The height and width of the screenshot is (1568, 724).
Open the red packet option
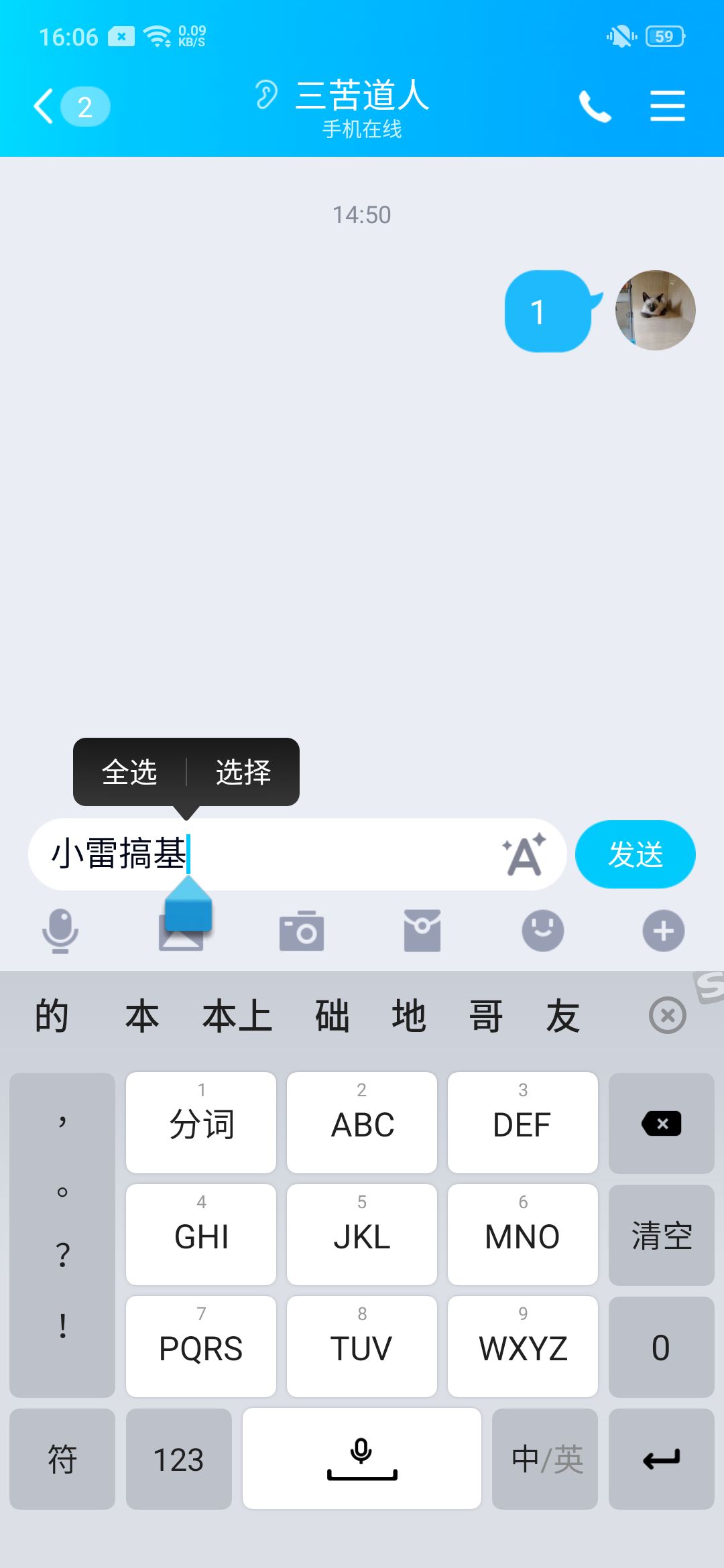[422, 931]
